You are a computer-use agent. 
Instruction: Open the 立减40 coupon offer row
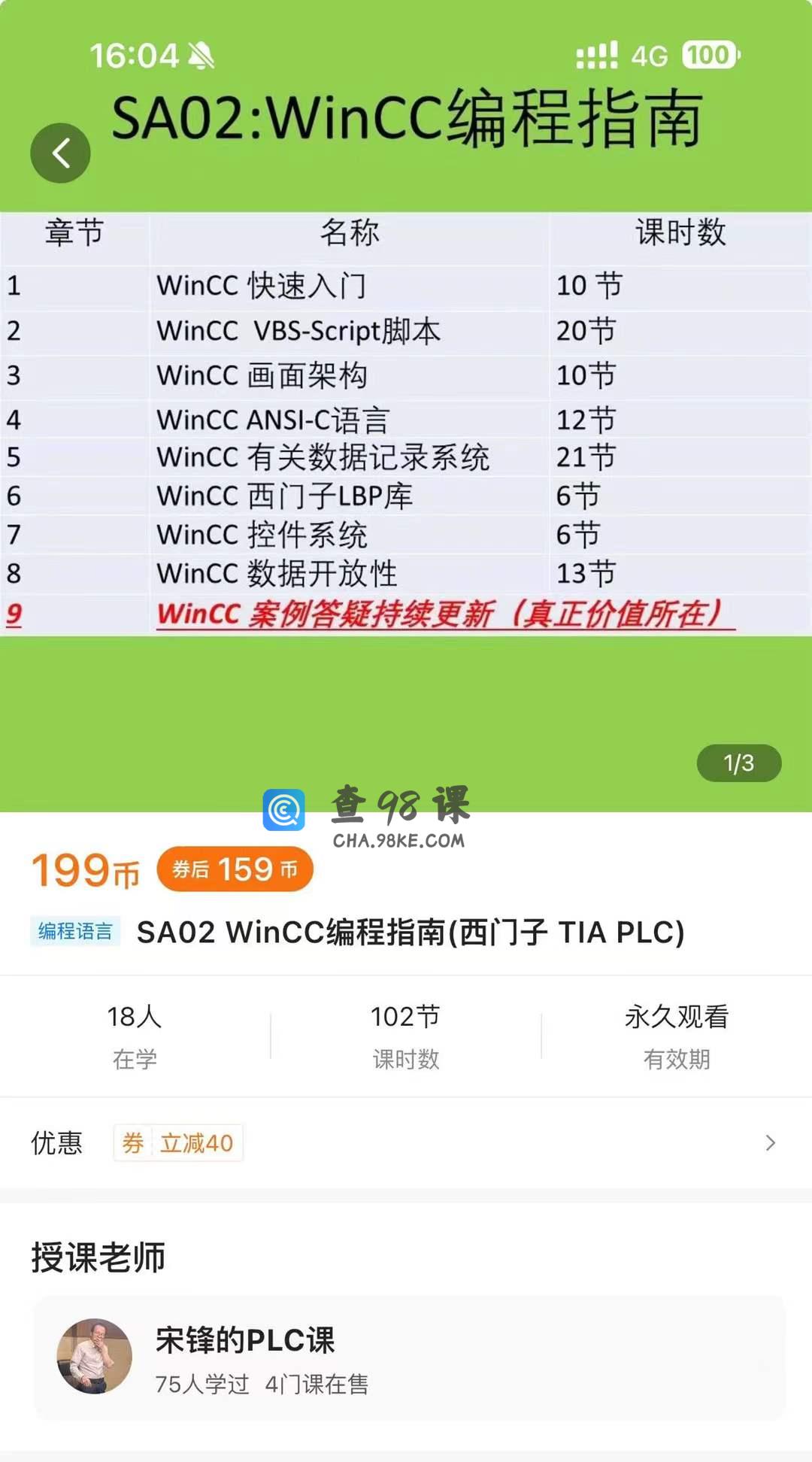pyautogui.click(x=406, y=1143)
